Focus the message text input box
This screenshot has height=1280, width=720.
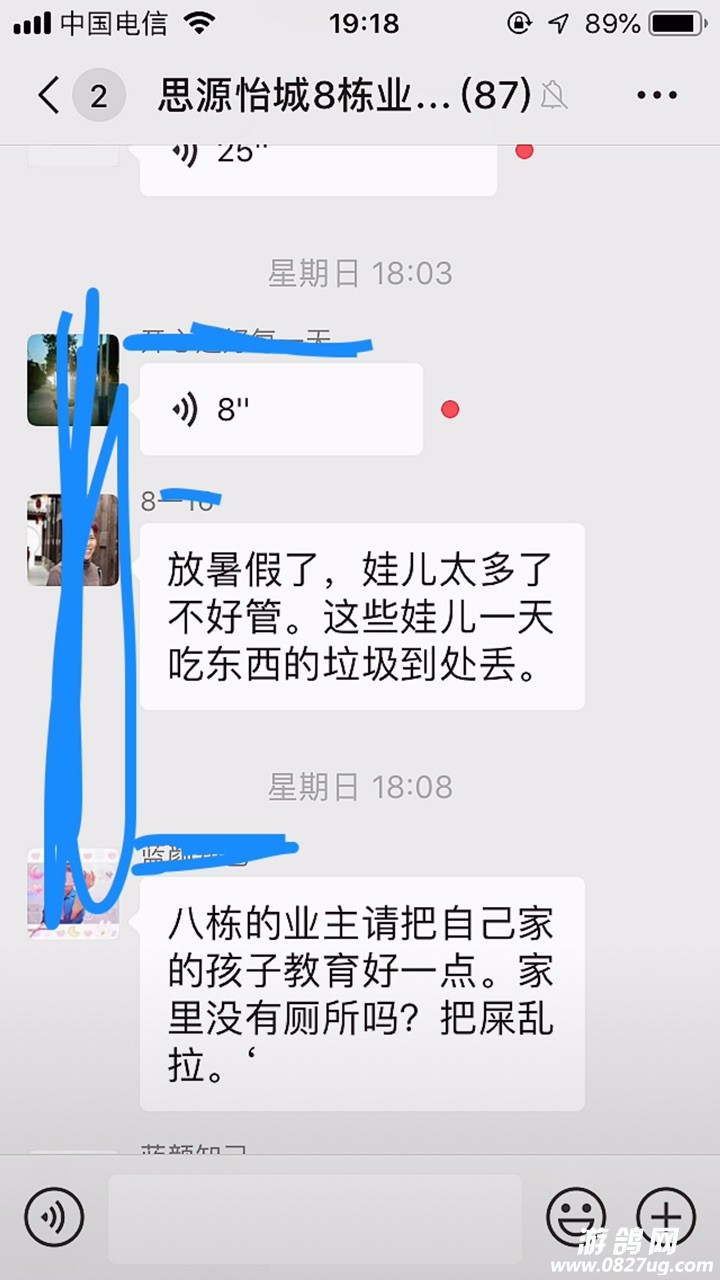(315, 1217)
